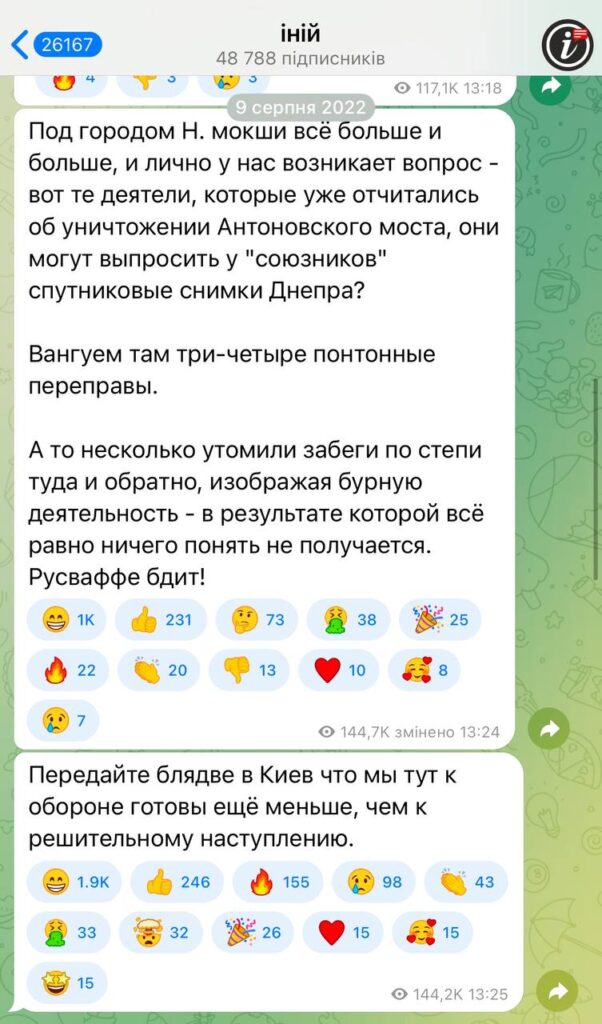React with thumbs up showing 231

(160, 620)
